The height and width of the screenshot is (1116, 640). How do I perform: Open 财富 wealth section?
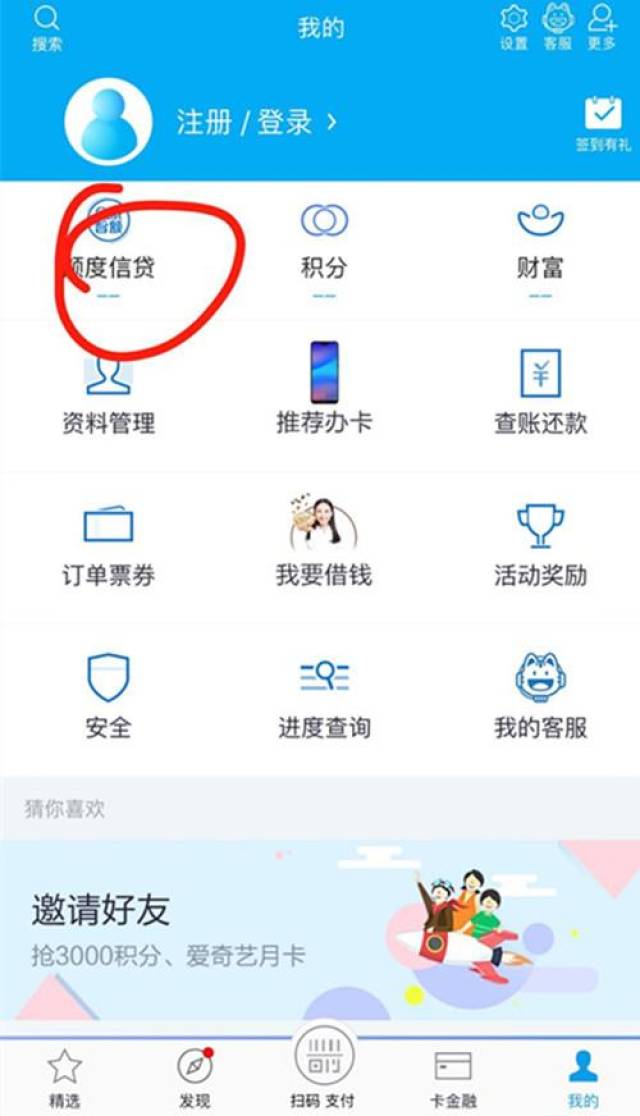(540, 245)
